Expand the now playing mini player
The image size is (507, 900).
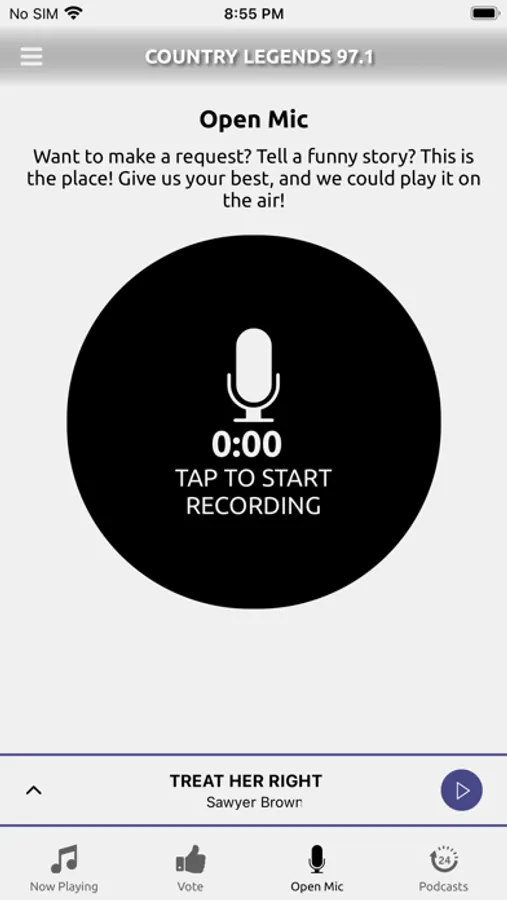tap(34, 790)
